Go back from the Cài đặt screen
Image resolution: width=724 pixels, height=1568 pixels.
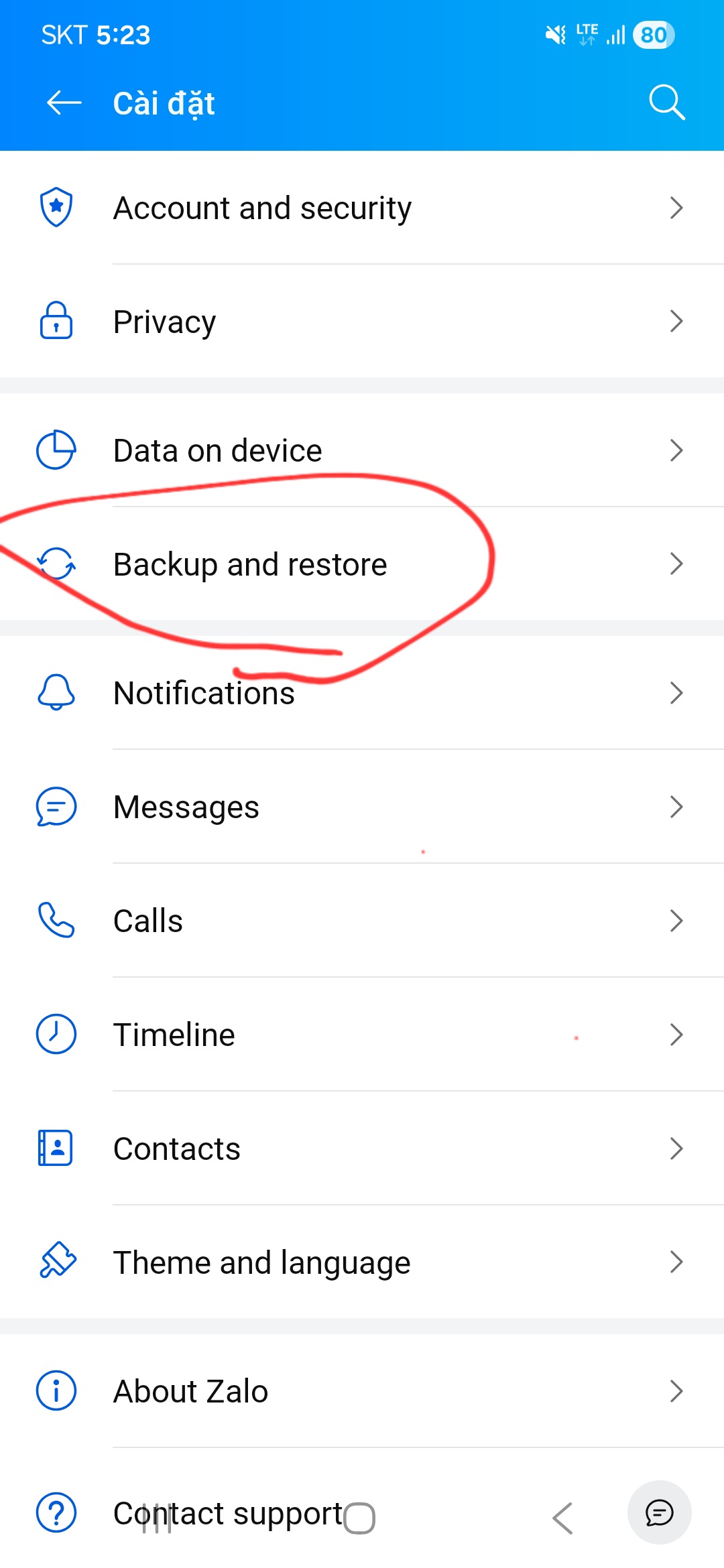[x=64, y=103]
